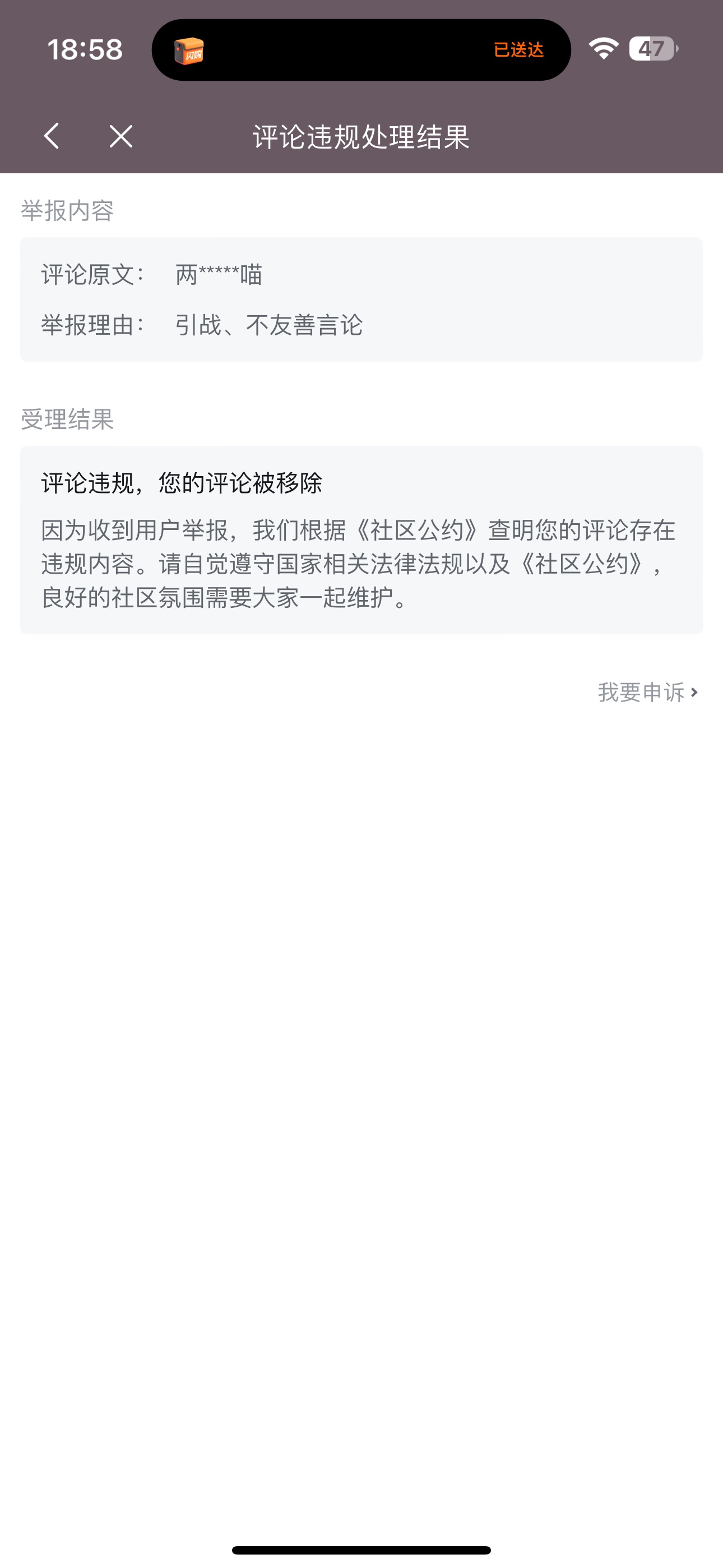The height and width of the screenshot is (1568, 723).
Task: Go back using the header arrow
Action: coord(52,136)
